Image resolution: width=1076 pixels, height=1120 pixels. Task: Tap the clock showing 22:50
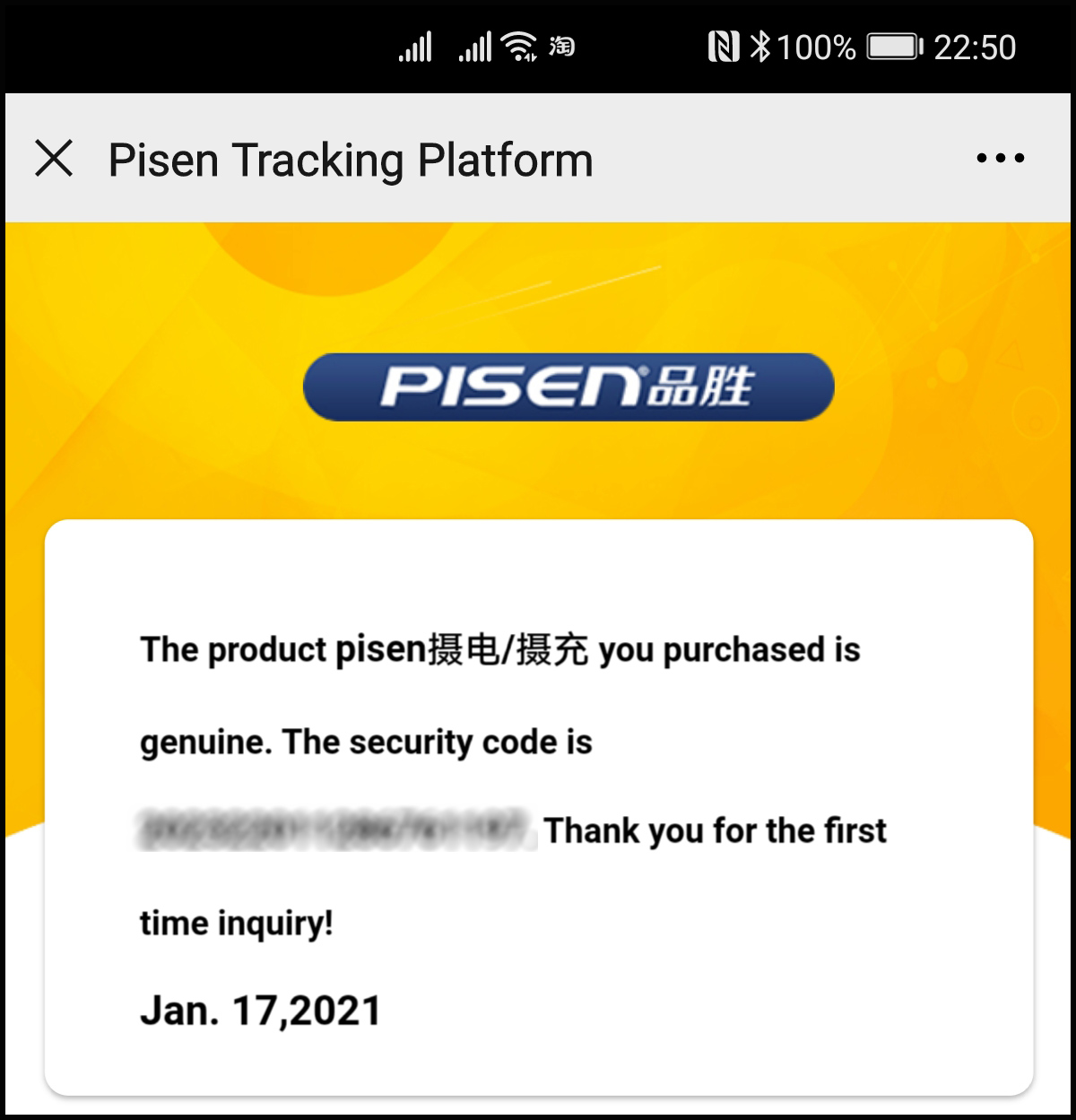[x=975, y=47]
